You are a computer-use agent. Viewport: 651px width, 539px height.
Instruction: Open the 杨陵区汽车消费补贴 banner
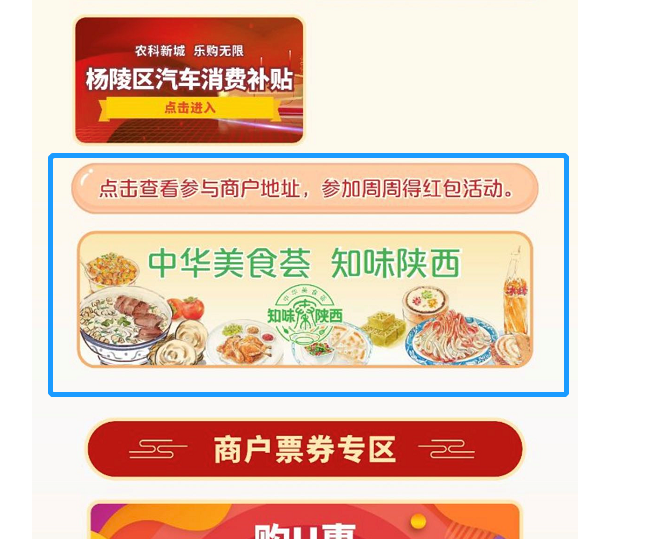(188, 80)
